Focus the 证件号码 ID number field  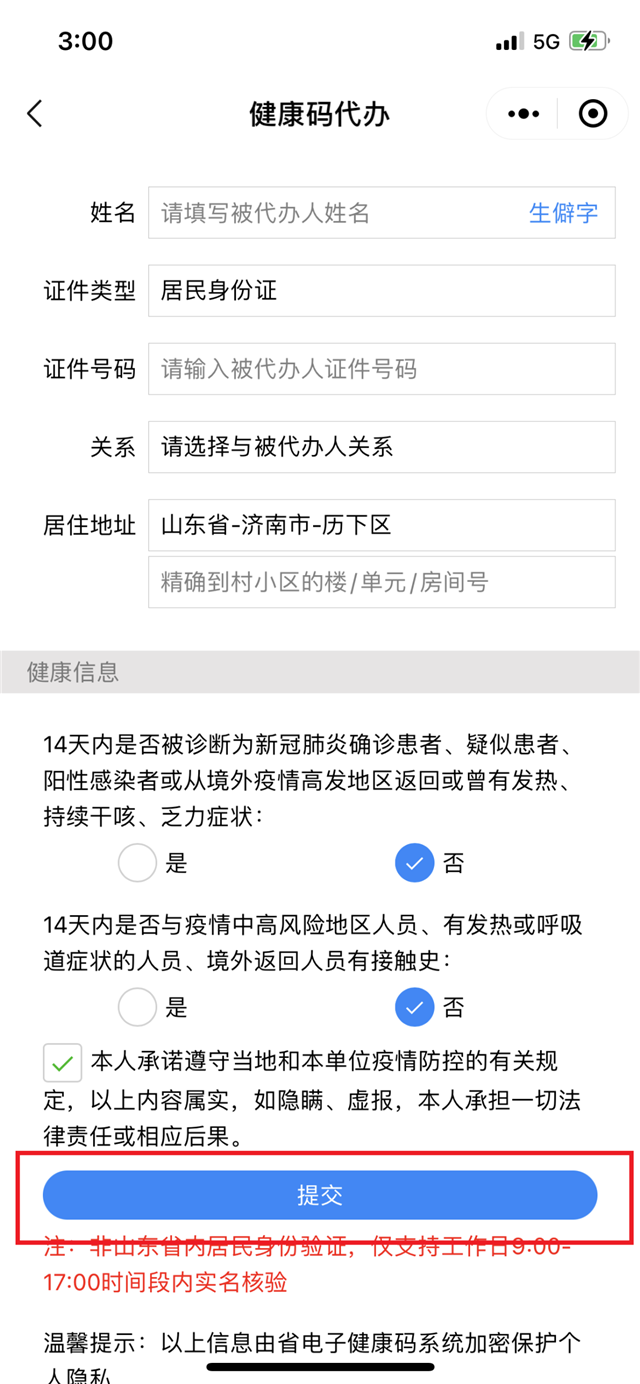[x=381, y=369]
